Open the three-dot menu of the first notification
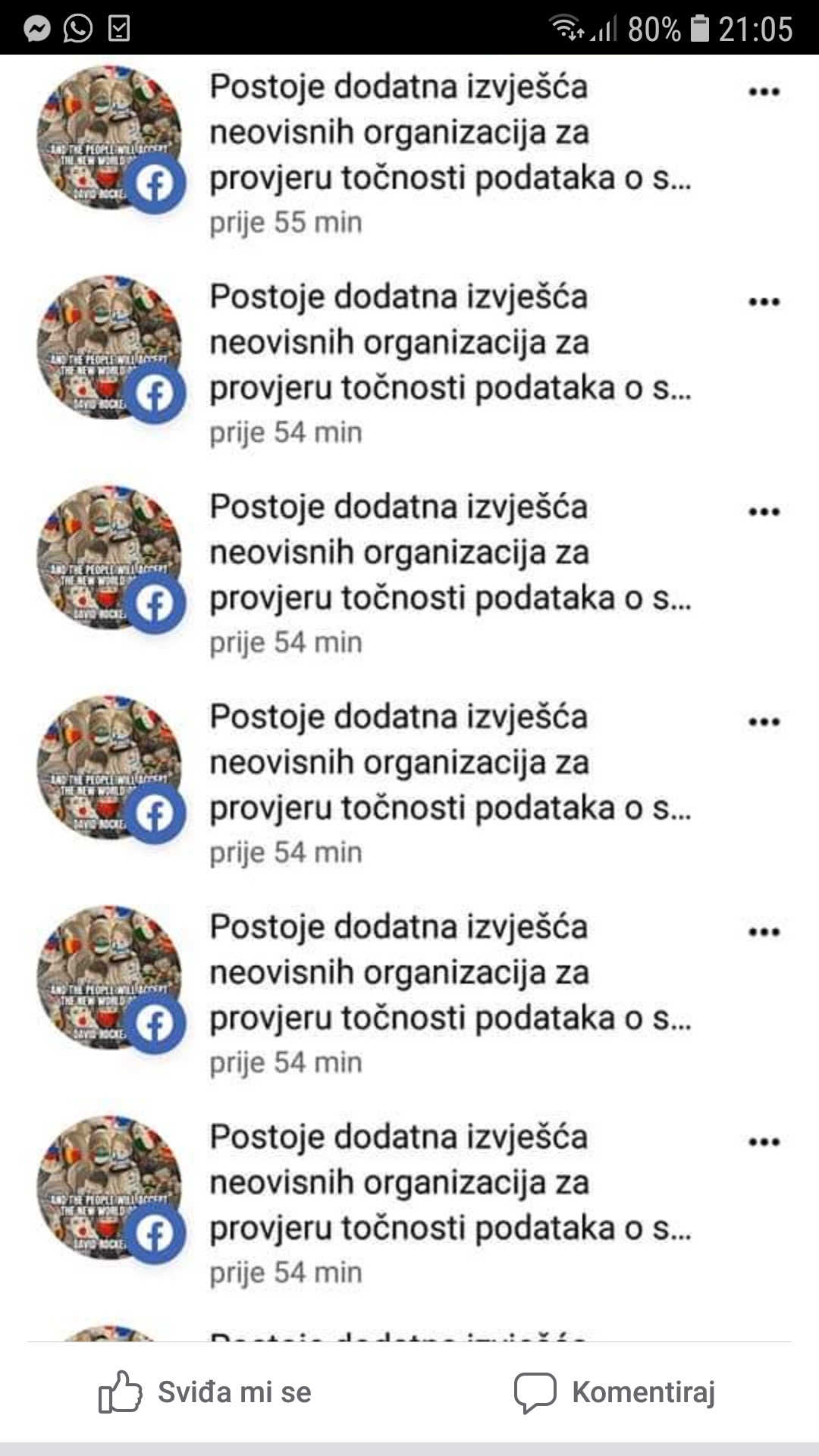Screen dimensions: 819x1456 766,91
